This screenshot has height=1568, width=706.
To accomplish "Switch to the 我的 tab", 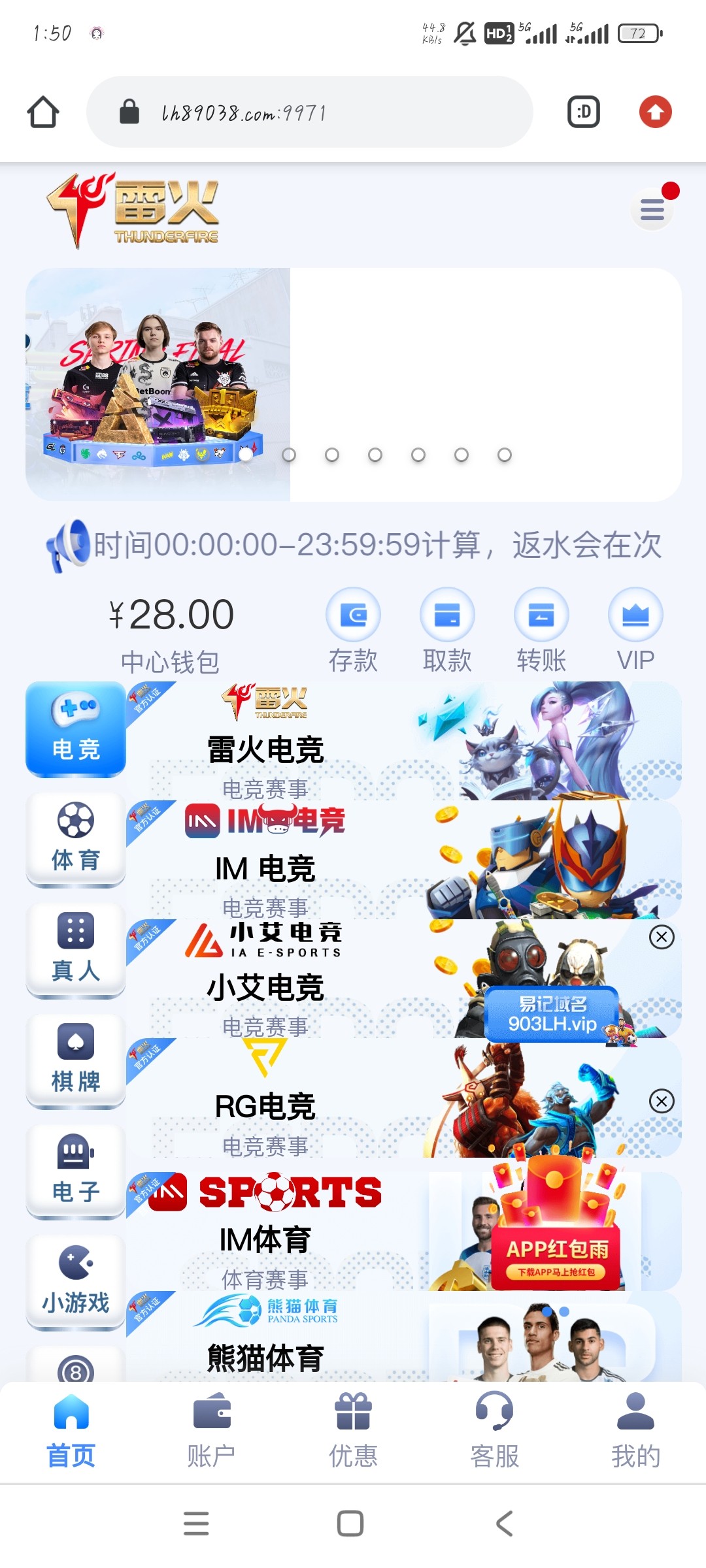I will (x=635, y=1429).
